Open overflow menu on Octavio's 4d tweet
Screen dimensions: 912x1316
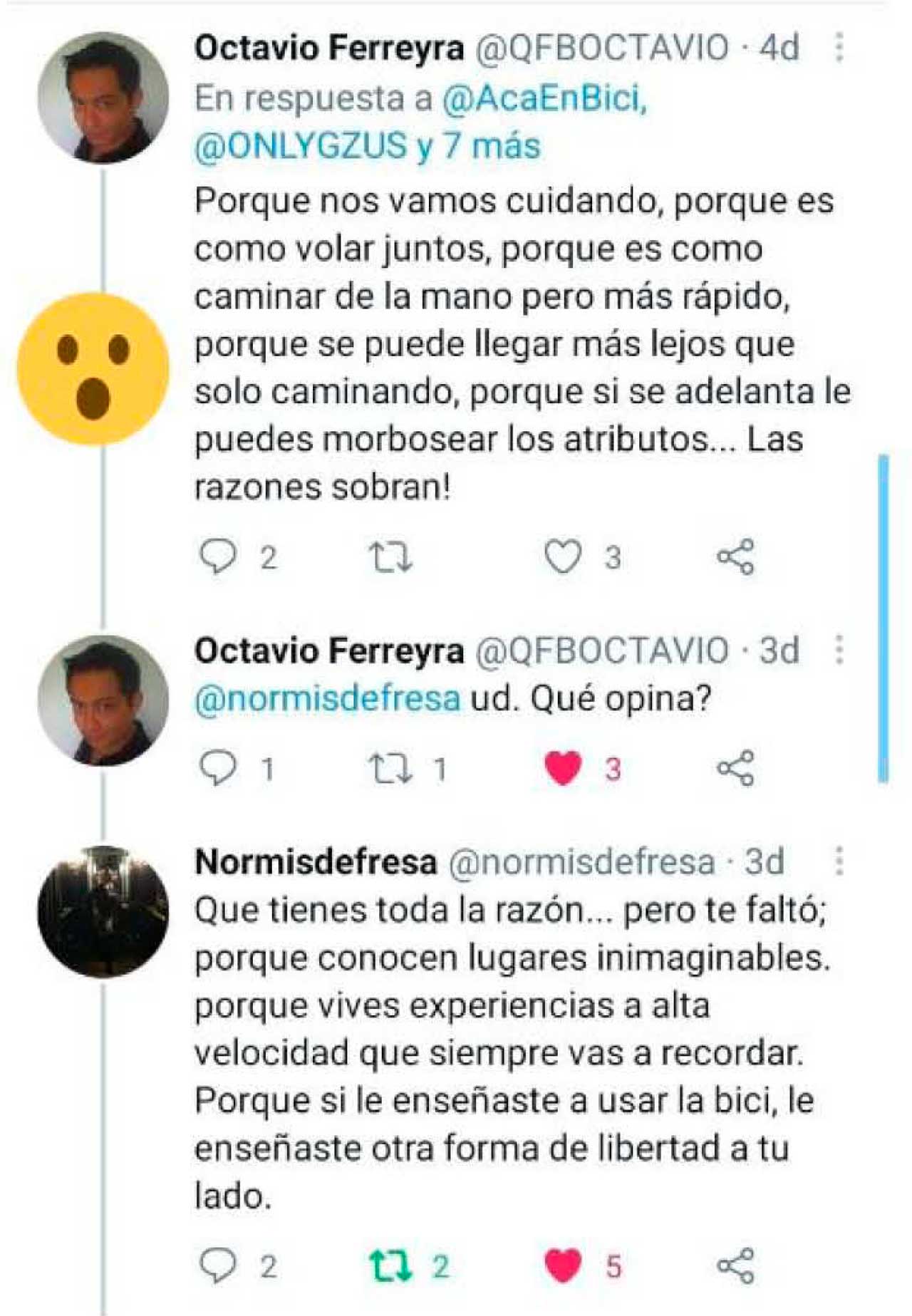(839, 48)
